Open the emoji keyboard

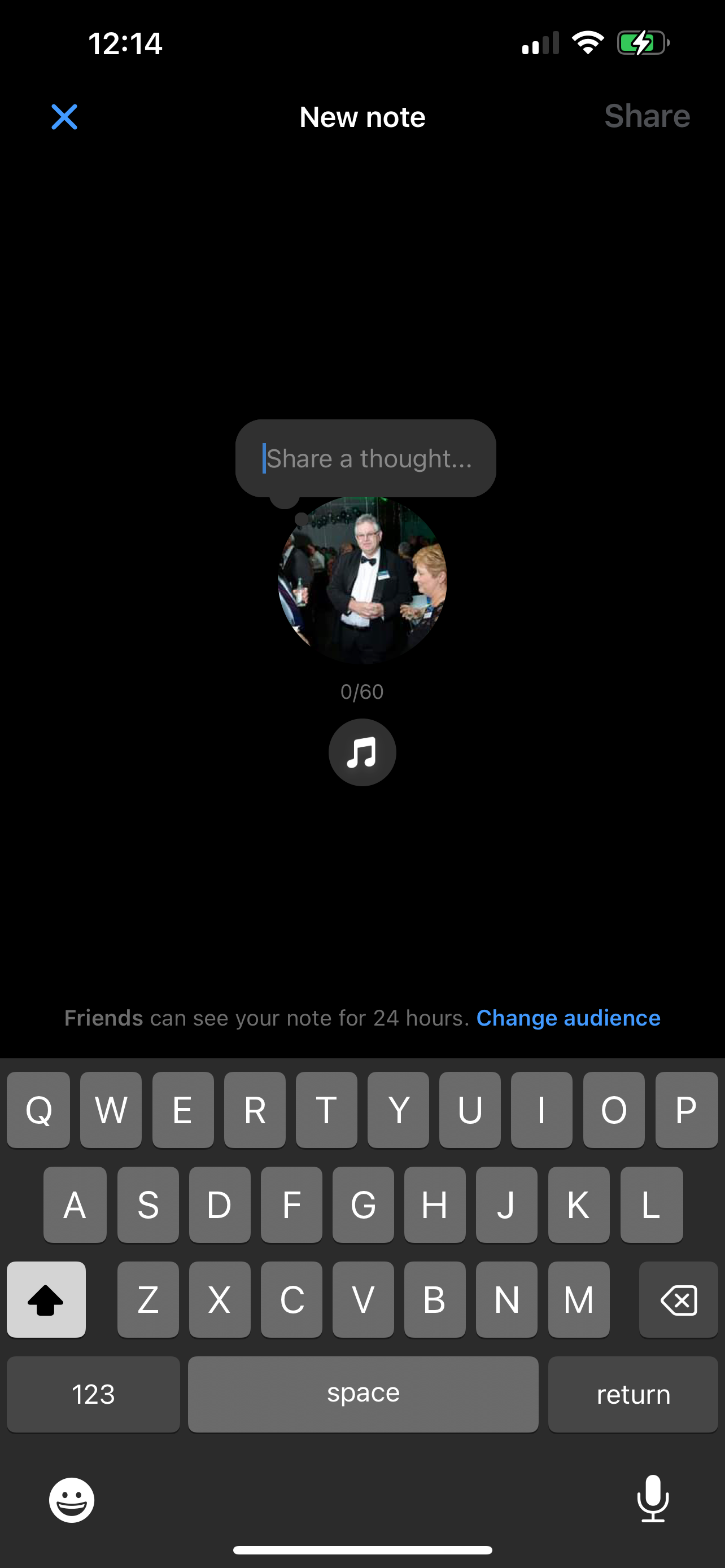click(x=72, y=1500)
